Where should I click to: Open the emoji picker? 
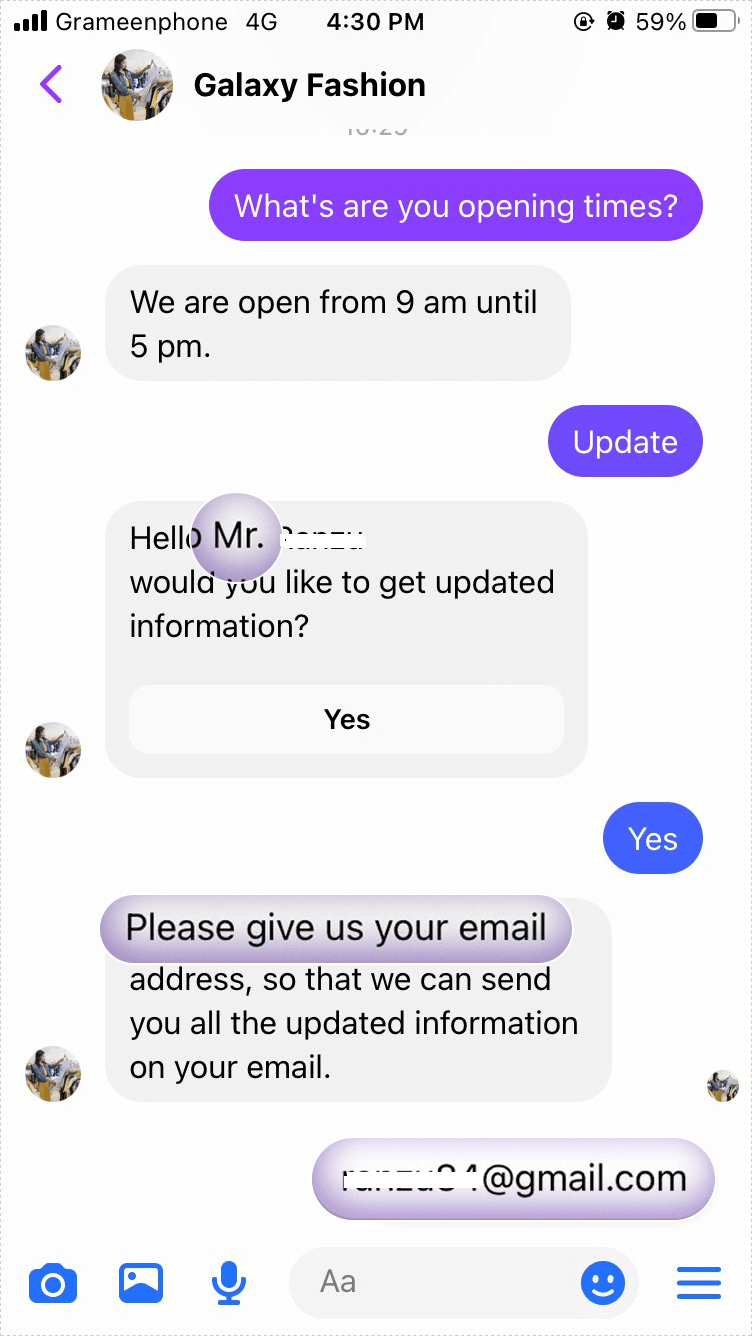(603, 1283)
